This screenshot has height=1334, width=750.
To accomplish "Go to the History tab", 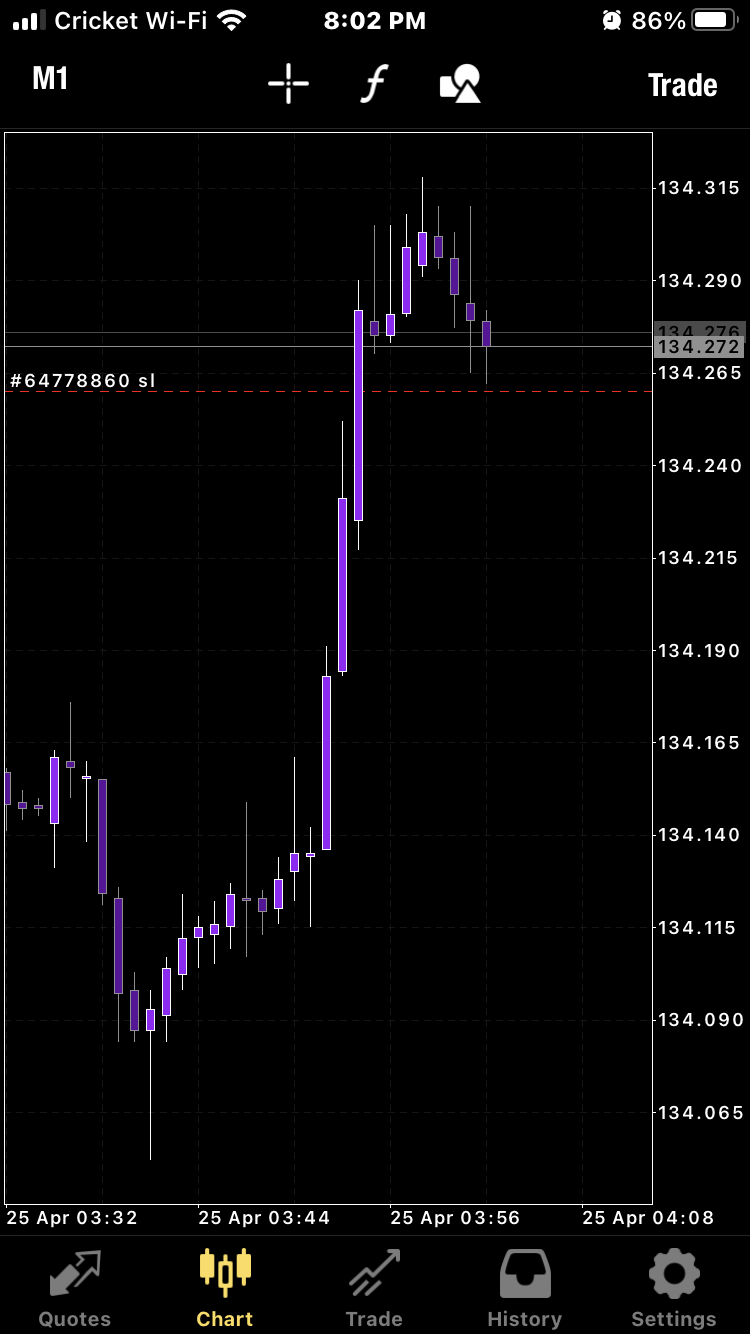I will [x=524, y=1288].
